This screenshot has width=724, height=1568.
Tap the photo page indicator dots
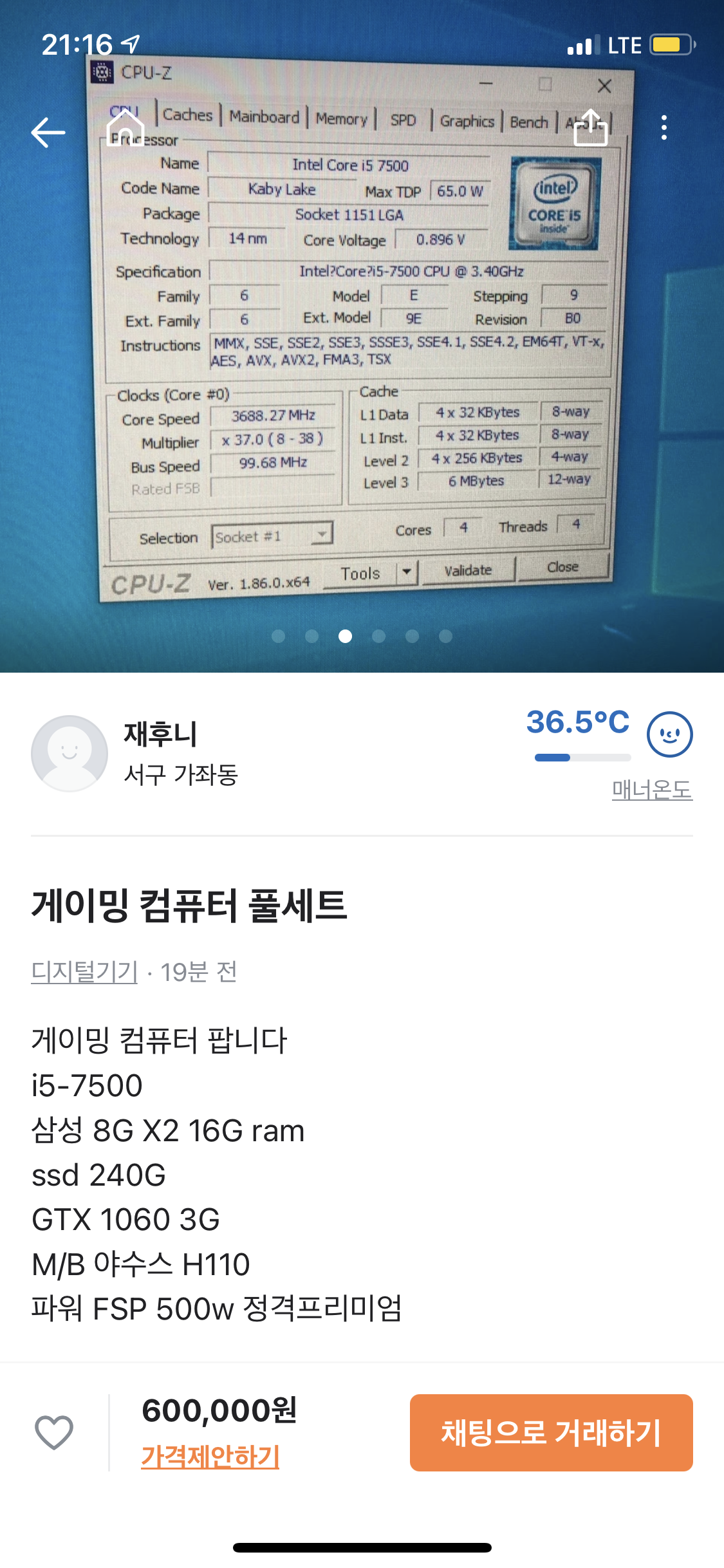pyautogui.click(x=362, y=636)
